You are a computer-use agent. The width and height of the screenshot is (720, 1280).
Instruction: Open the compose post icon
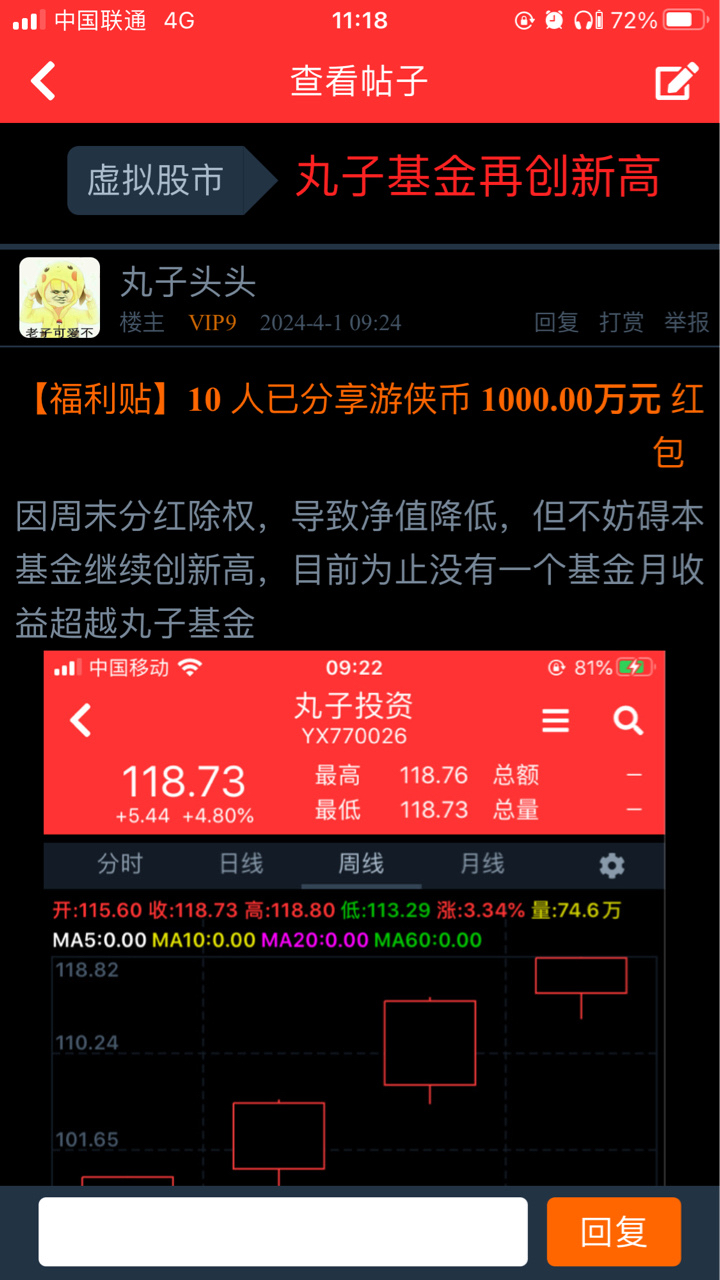677,81
